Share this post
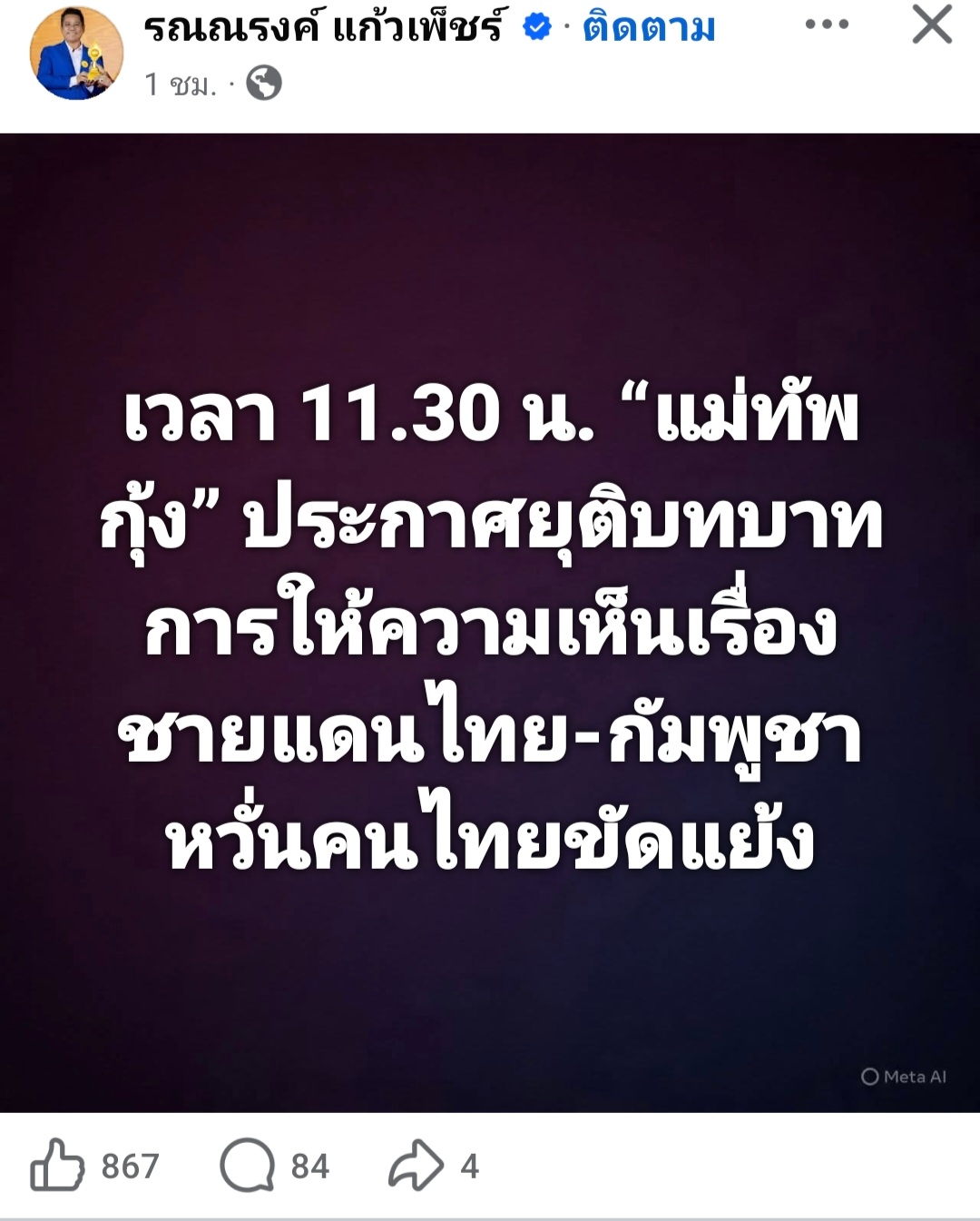980x1221 pixels. coord(416,1165)
